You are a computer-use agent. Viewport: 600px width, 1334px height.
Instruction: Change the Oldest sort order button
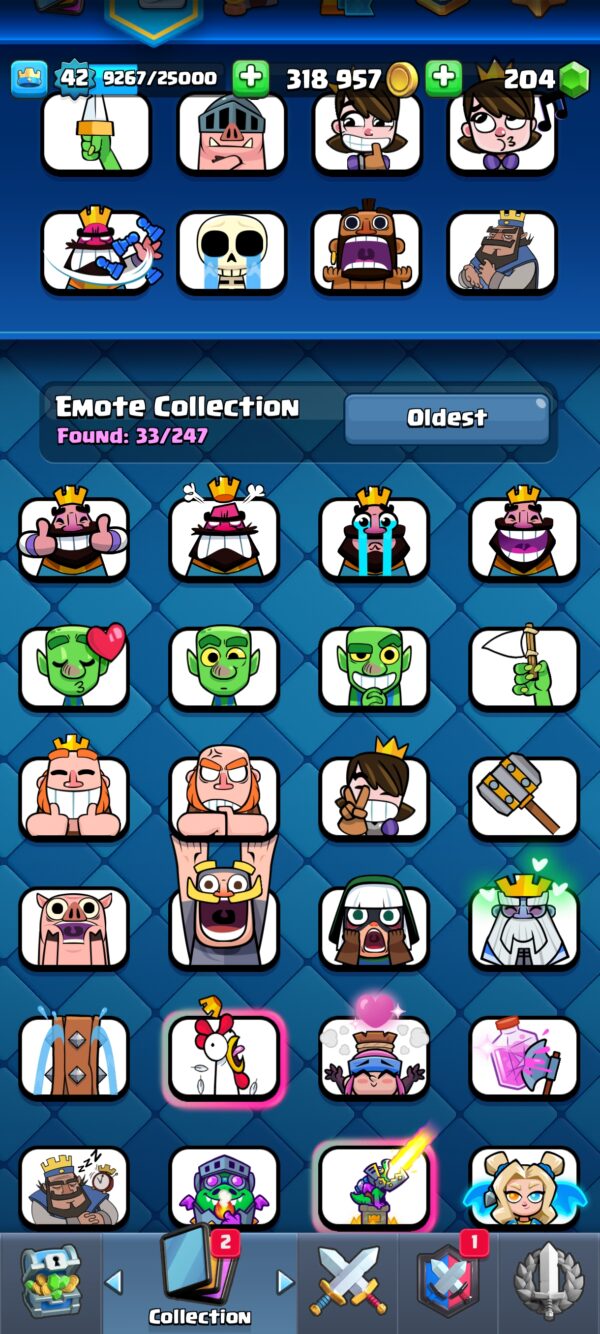(446, 418)
